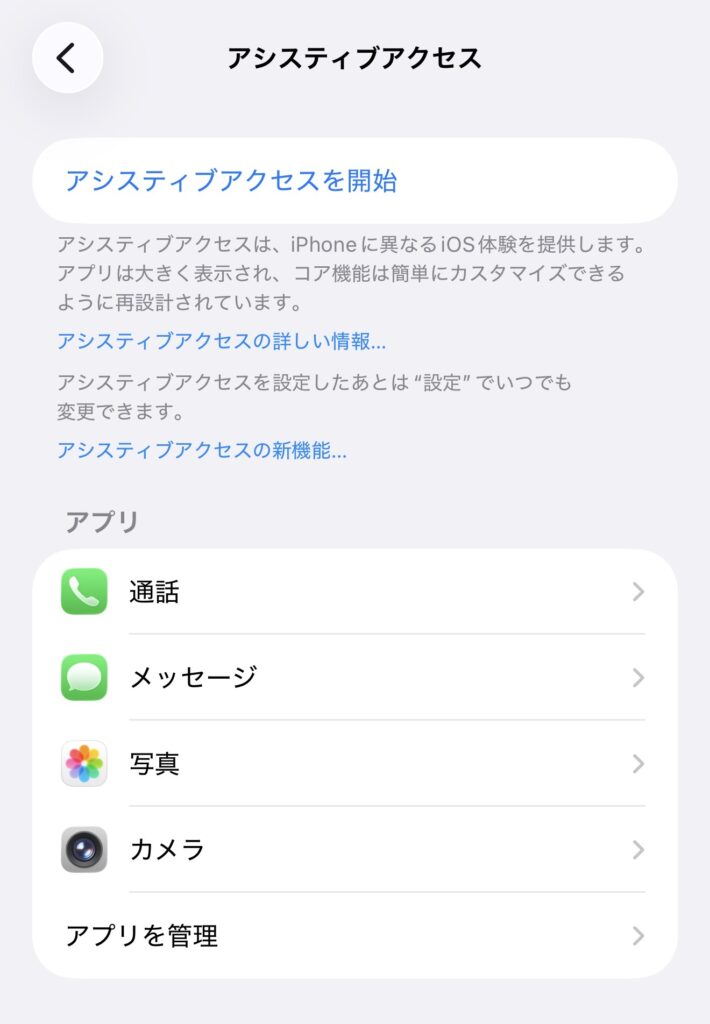Viewport: 710px width, 1024px height.
Task: Open the 通話 app settings
Action: (x=354, y=592)
